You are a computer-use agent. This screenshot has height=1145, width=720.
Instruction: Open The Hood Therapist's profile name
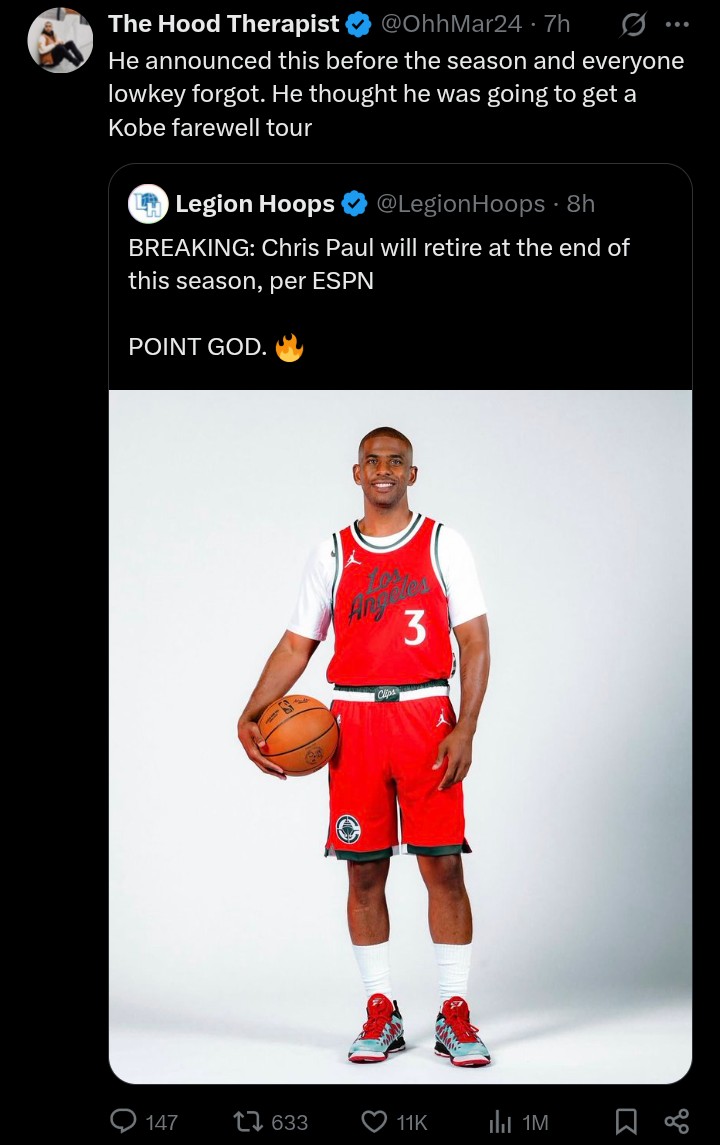tap(223, 24)
